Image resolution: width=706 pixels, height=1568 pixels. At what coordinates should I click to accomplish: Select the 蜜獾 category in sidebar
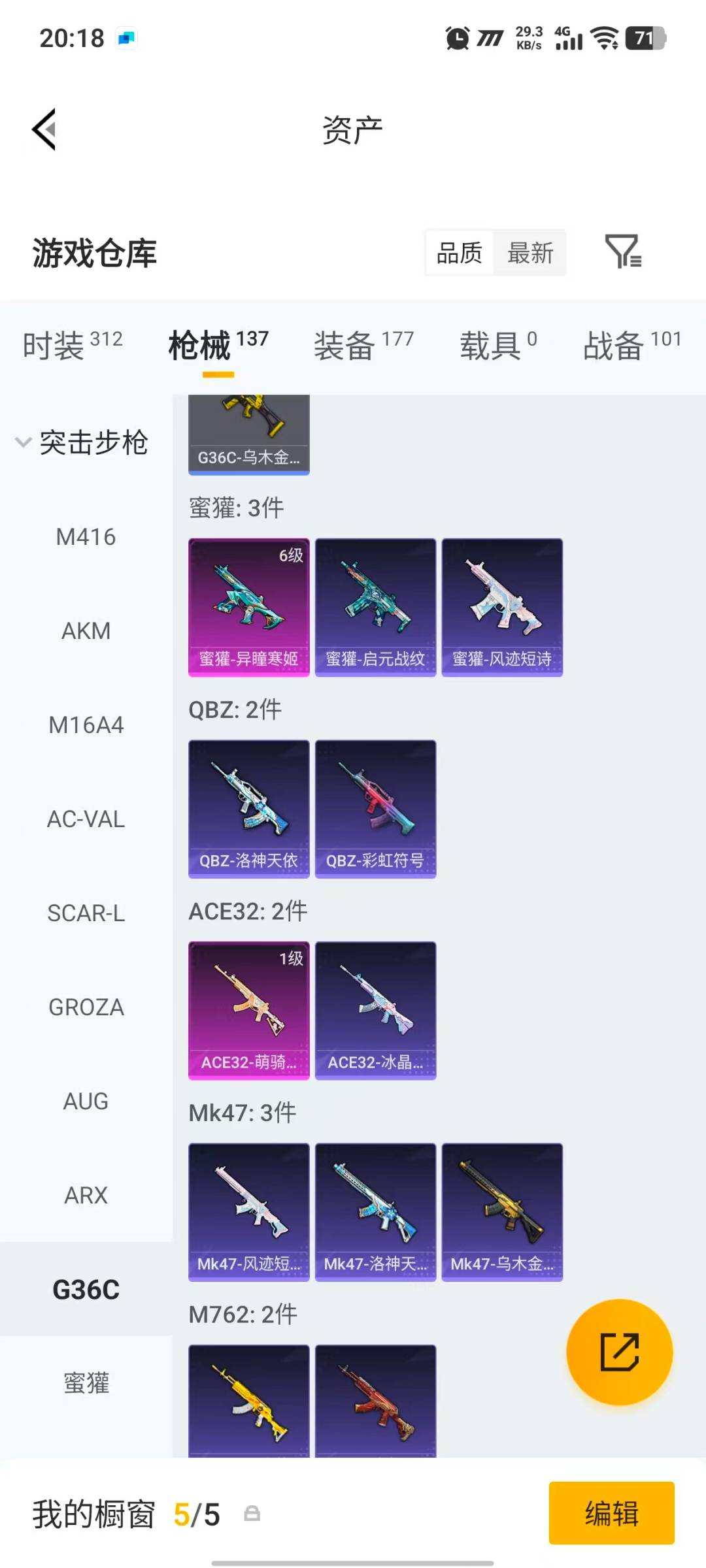[x=86, y=1383]
